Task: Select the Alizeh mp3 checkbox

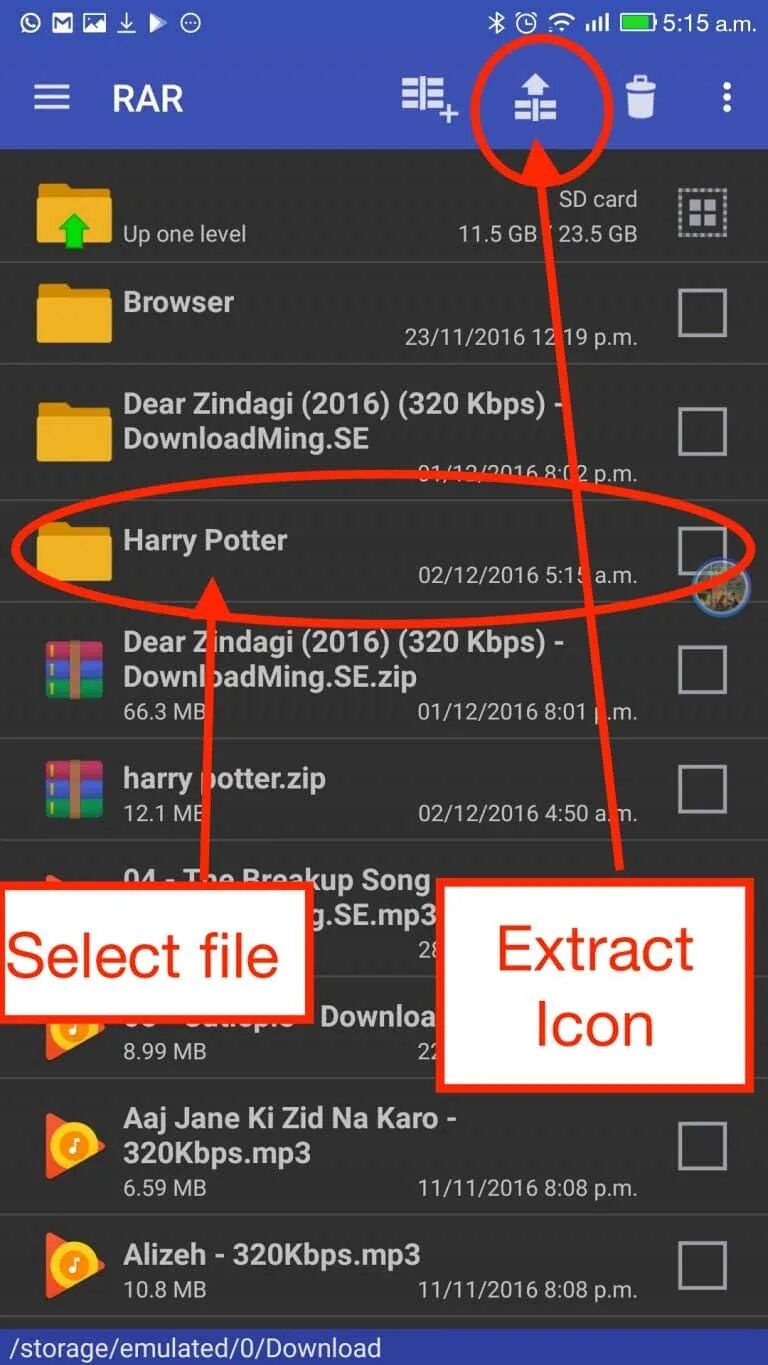Action: [702, 1266]
